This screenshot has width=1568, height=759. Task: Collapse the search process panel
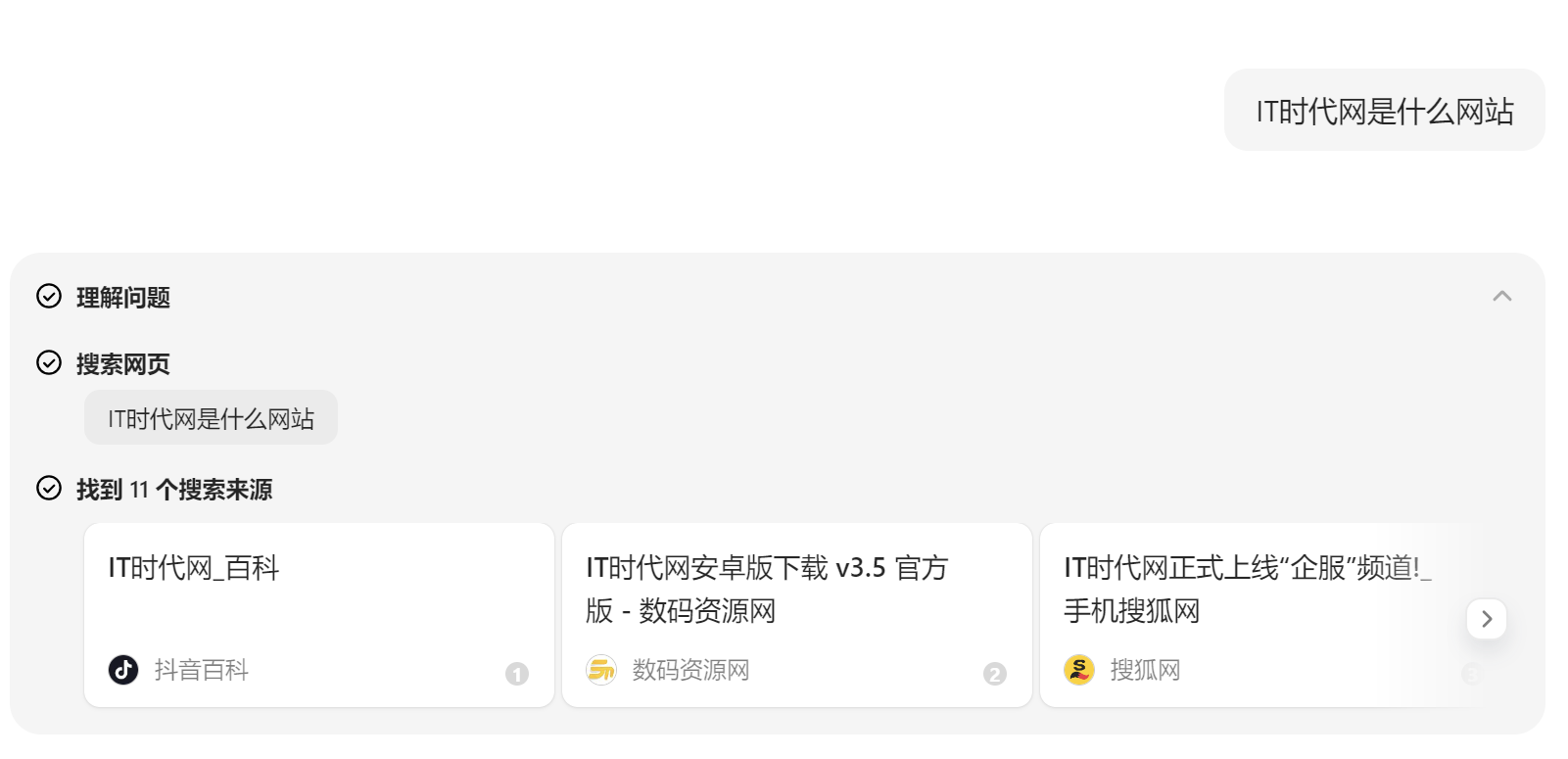[1501, 296]
